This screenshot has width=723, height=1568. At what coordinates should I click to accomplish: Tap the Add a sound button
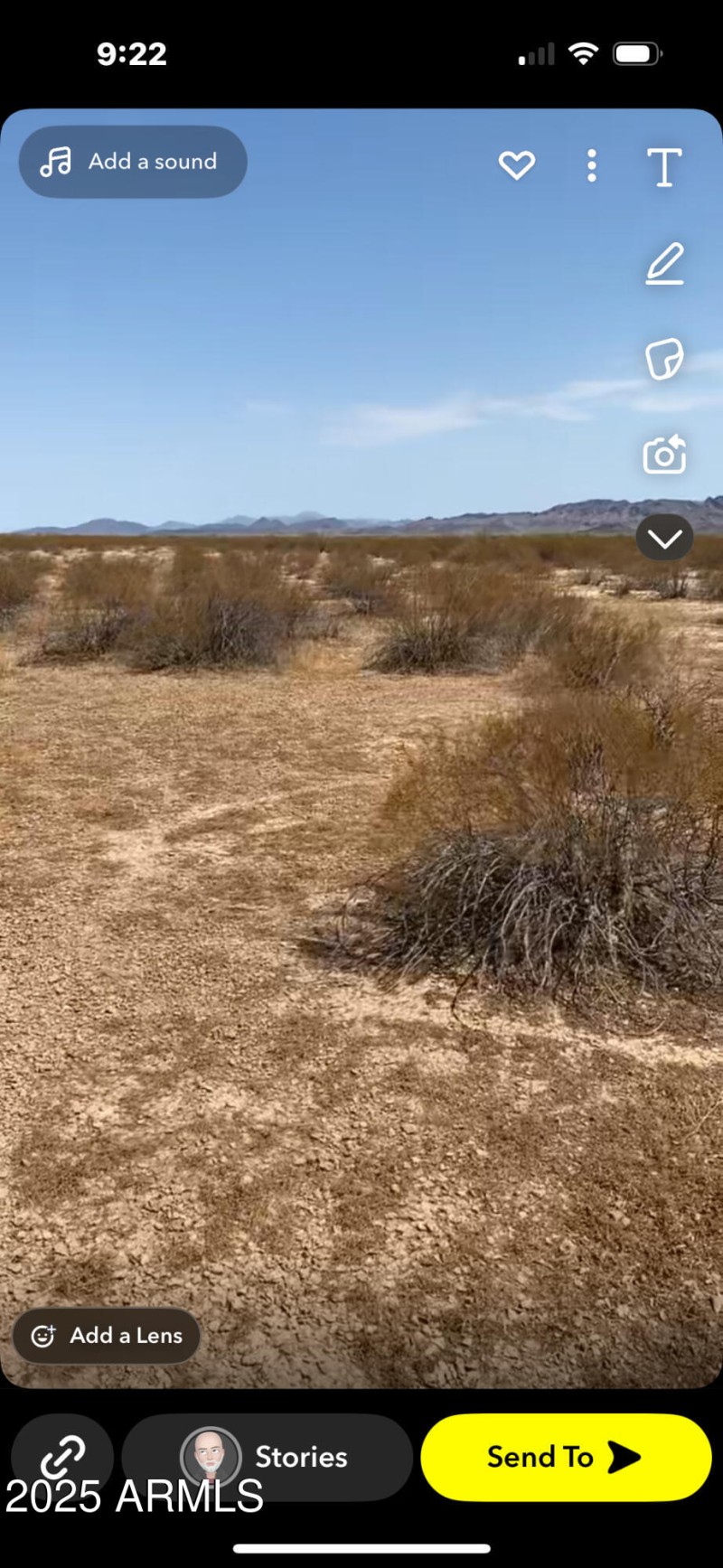pos(132,162)
